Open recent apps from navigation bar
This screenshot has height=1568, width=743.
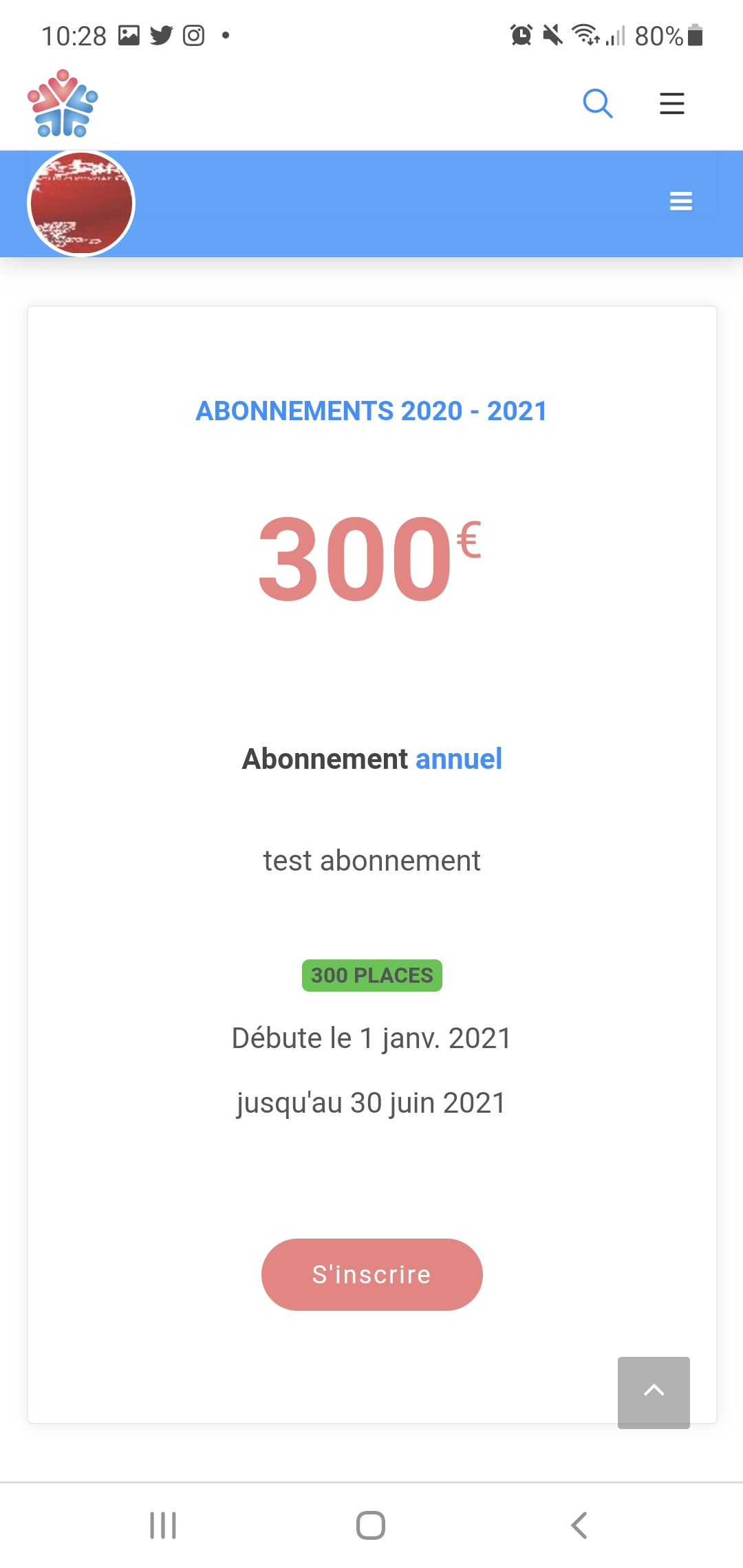click(163, 1525)
